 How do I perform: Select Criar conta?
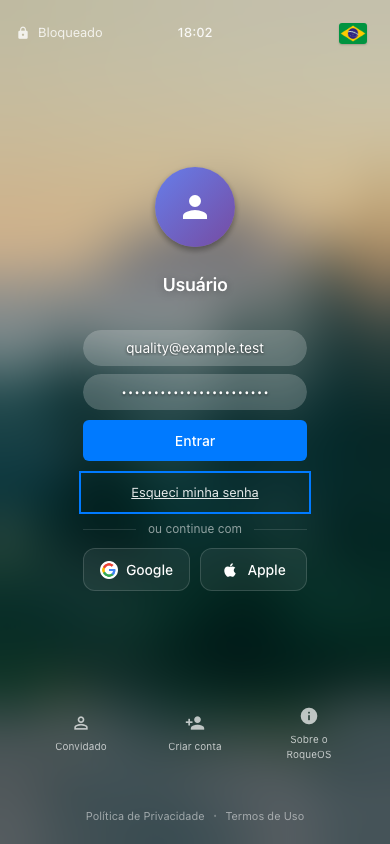pos(195,734)
